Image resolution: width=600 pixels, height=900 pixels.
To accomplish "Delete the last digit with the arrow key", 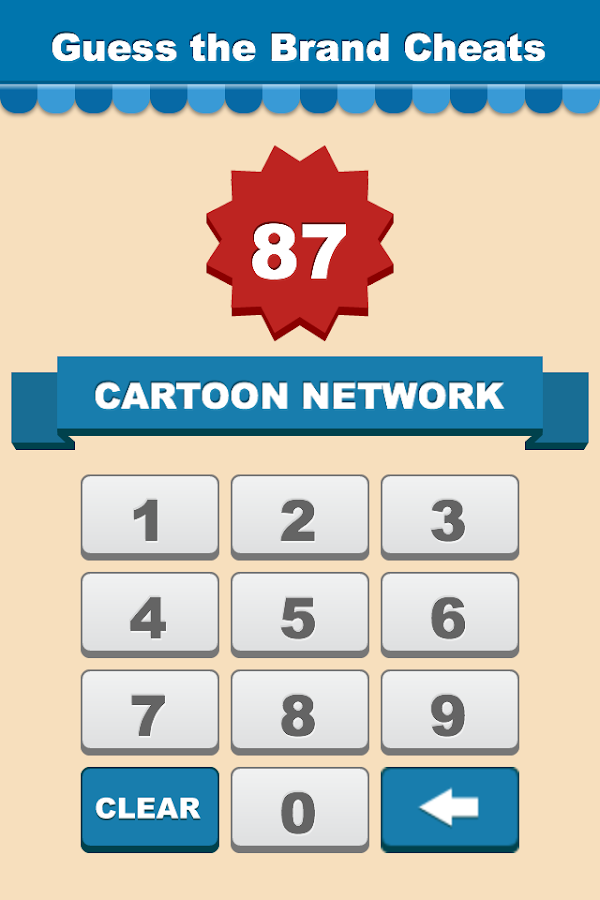I will click(x=449, y=808).
